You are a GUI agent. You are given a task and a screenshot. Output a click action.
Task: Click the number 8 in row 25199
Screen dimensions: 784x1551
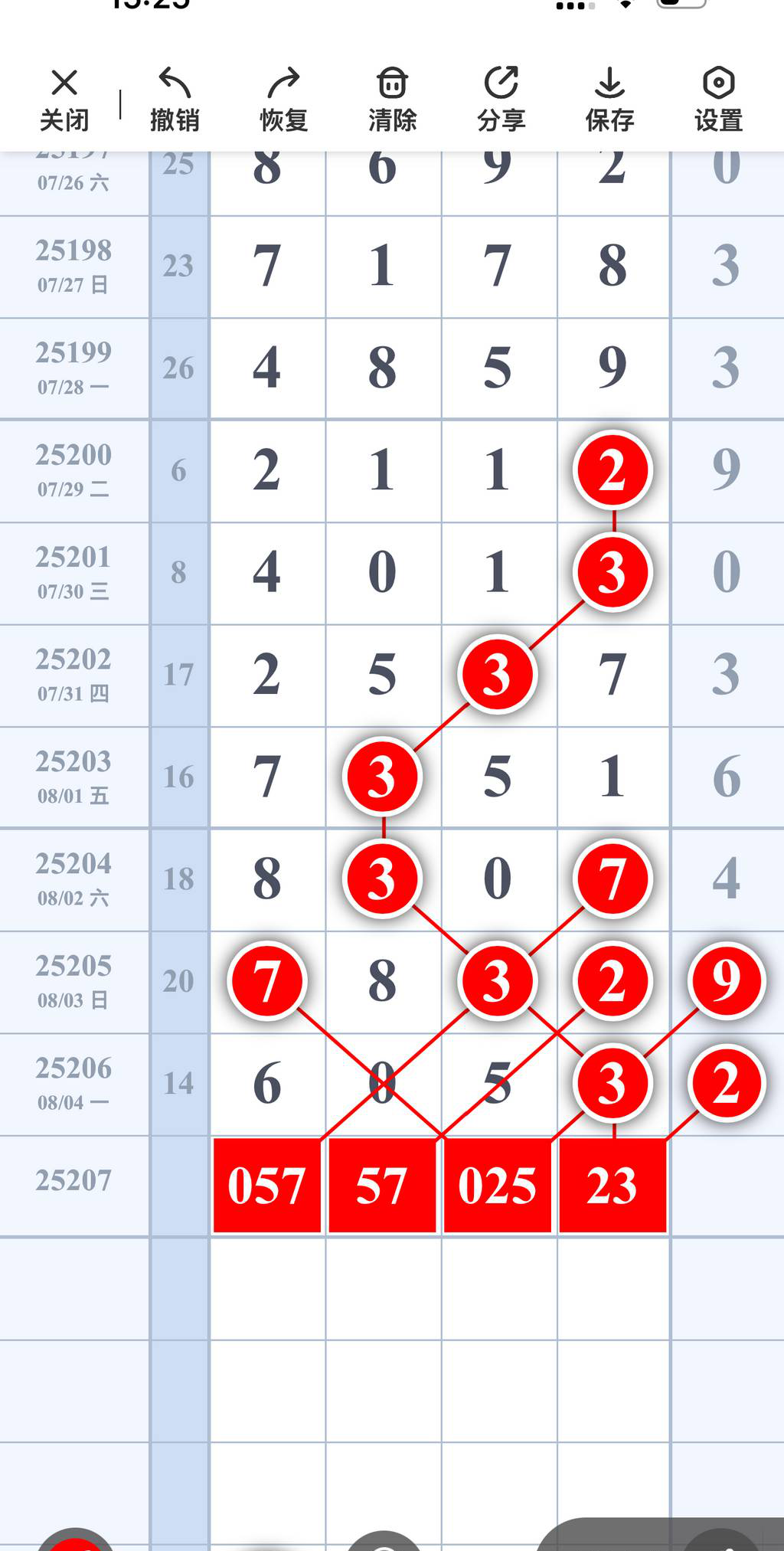tap(382, 368)
